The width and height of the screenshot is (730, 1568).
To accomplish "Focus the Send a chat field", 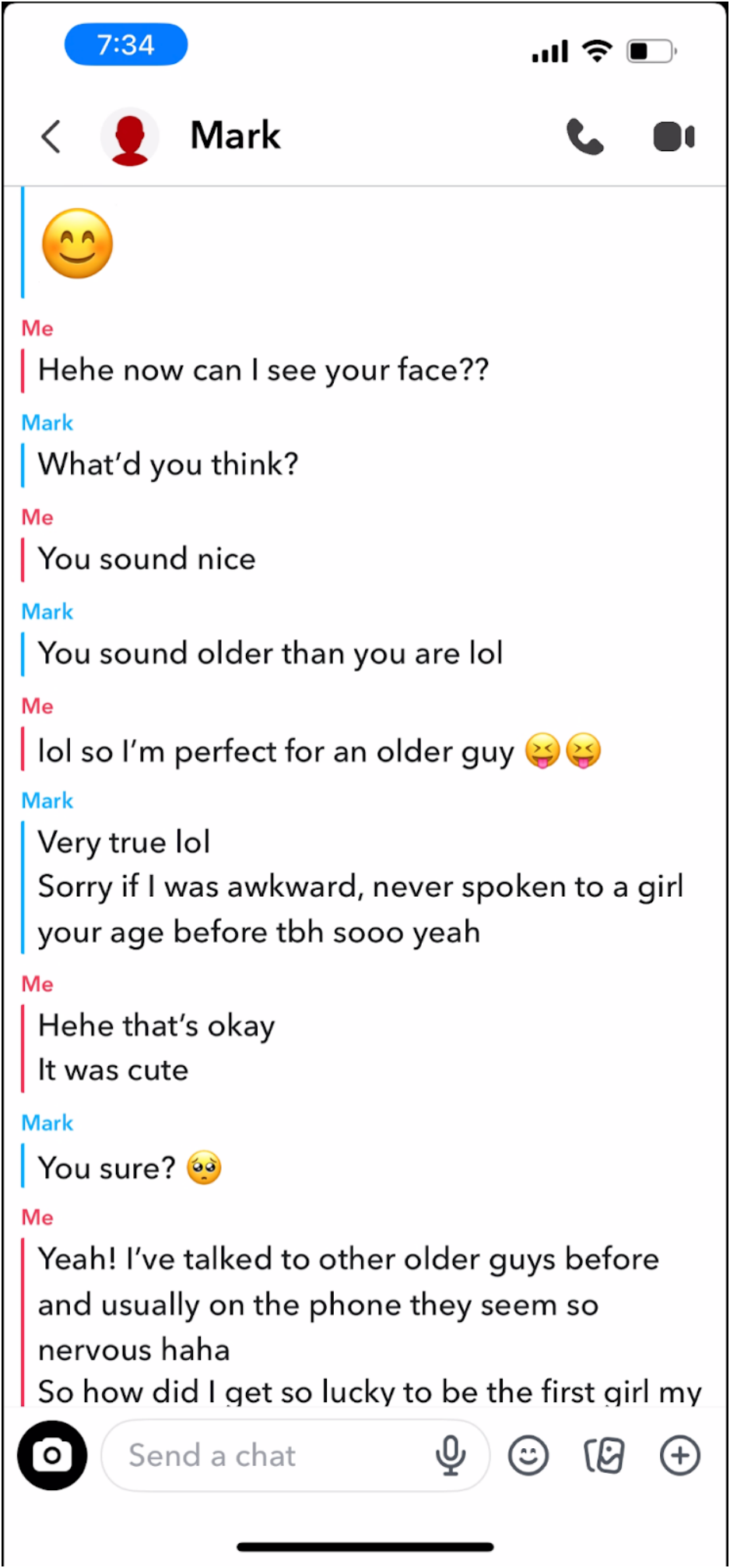I will 265,1455.
